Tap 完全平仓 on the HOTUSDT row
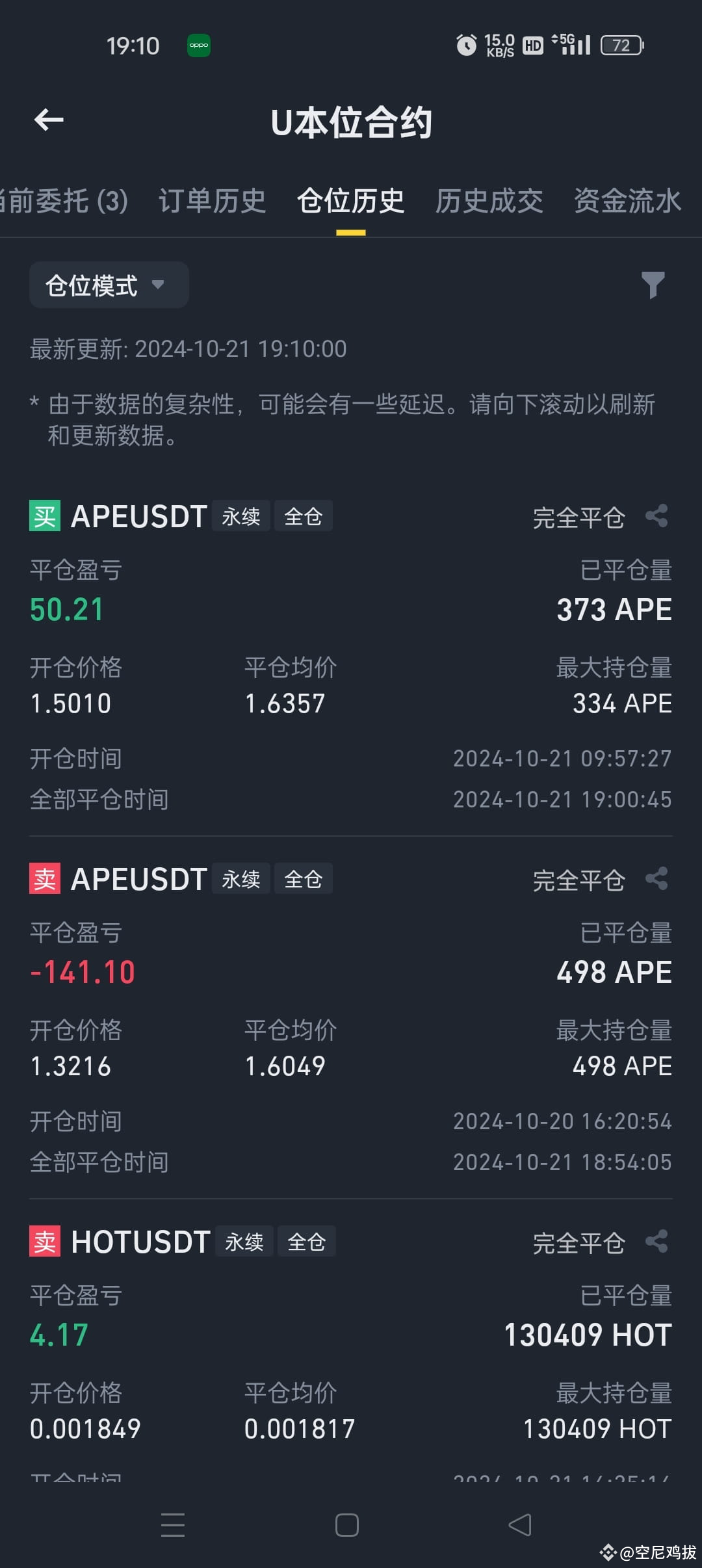Image resolution: width=702 pixels, height=1568 pixels. (x=578, y=1240)
